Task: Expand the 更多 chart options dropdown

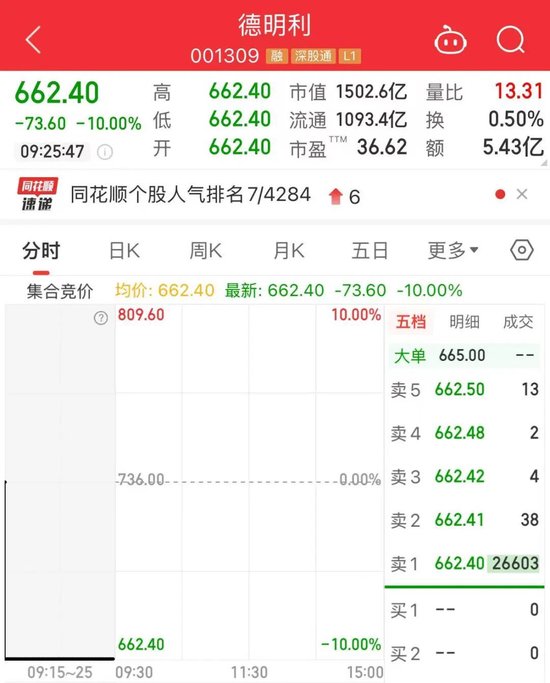Action: [453, 250]
